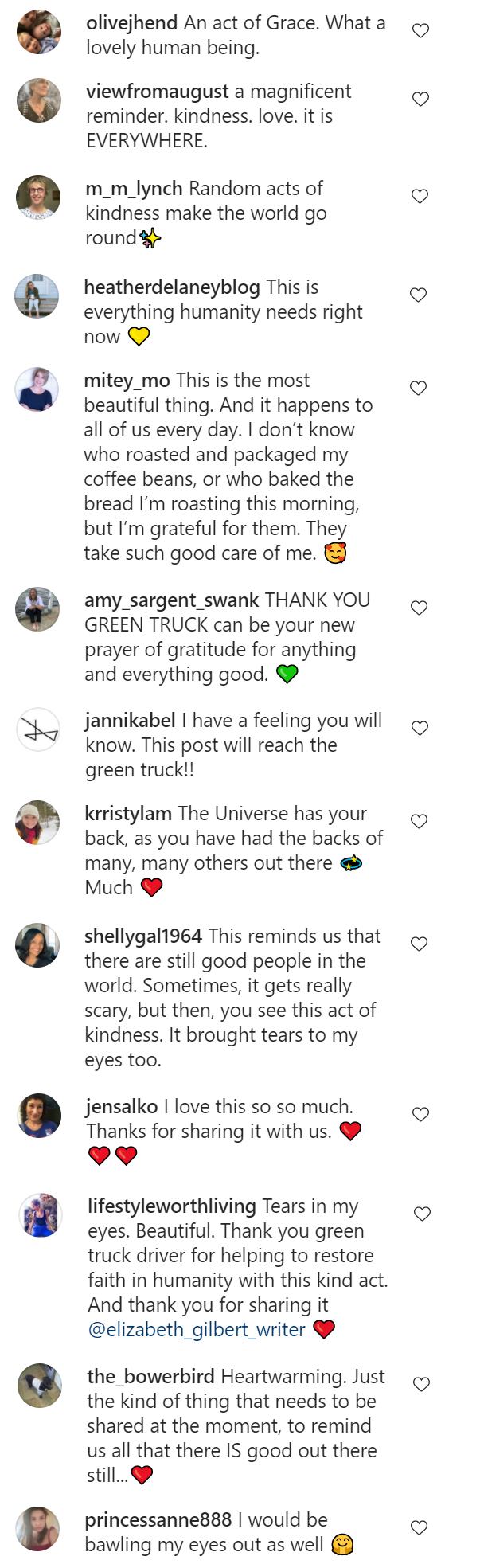This screenshot has width=480, height=1568.
Task: Like viewfromaugust's comment
Action: 420,100
